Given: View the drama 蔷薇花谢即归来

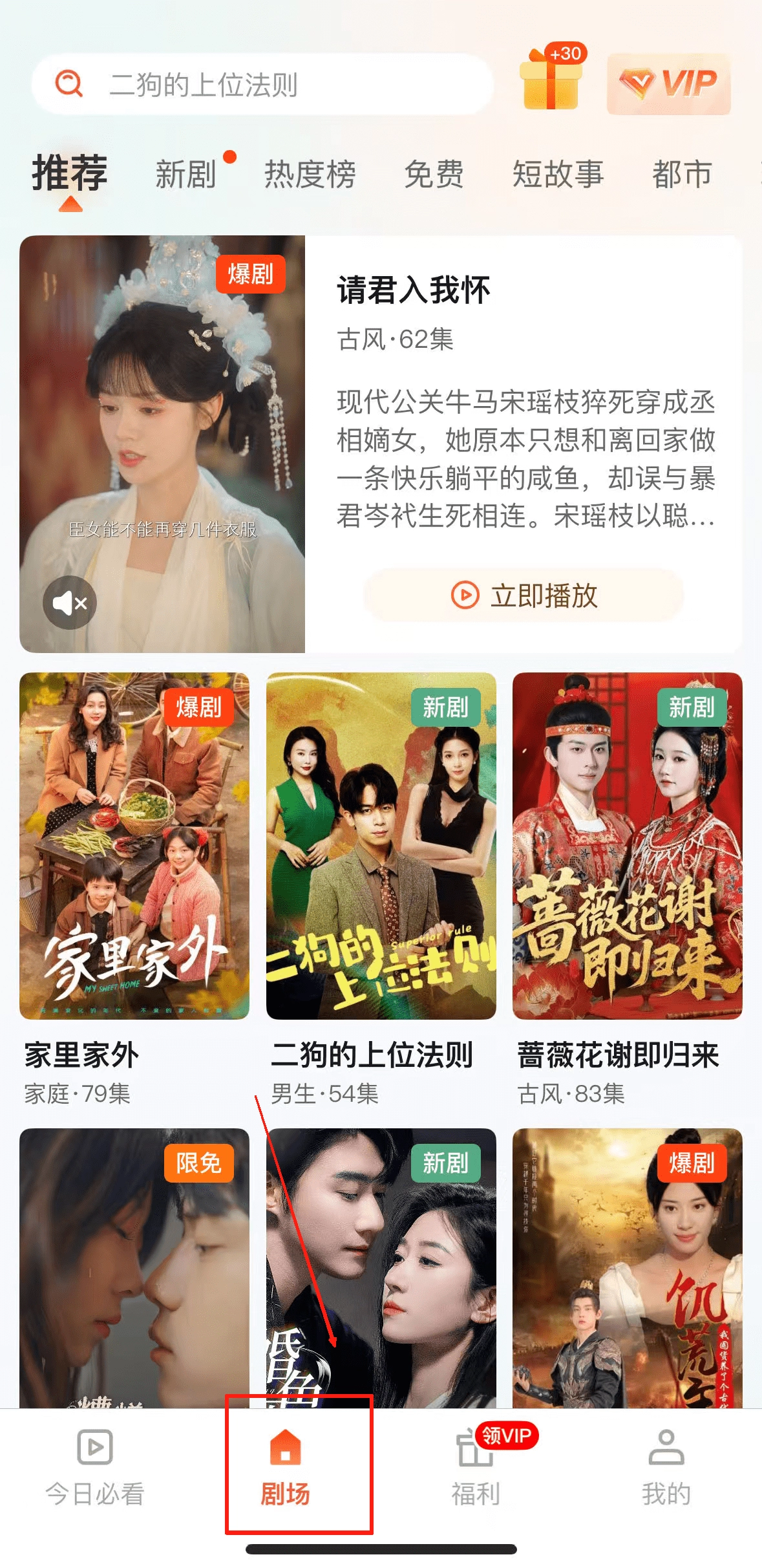Looking at the screenshot, I should [627, 846].
